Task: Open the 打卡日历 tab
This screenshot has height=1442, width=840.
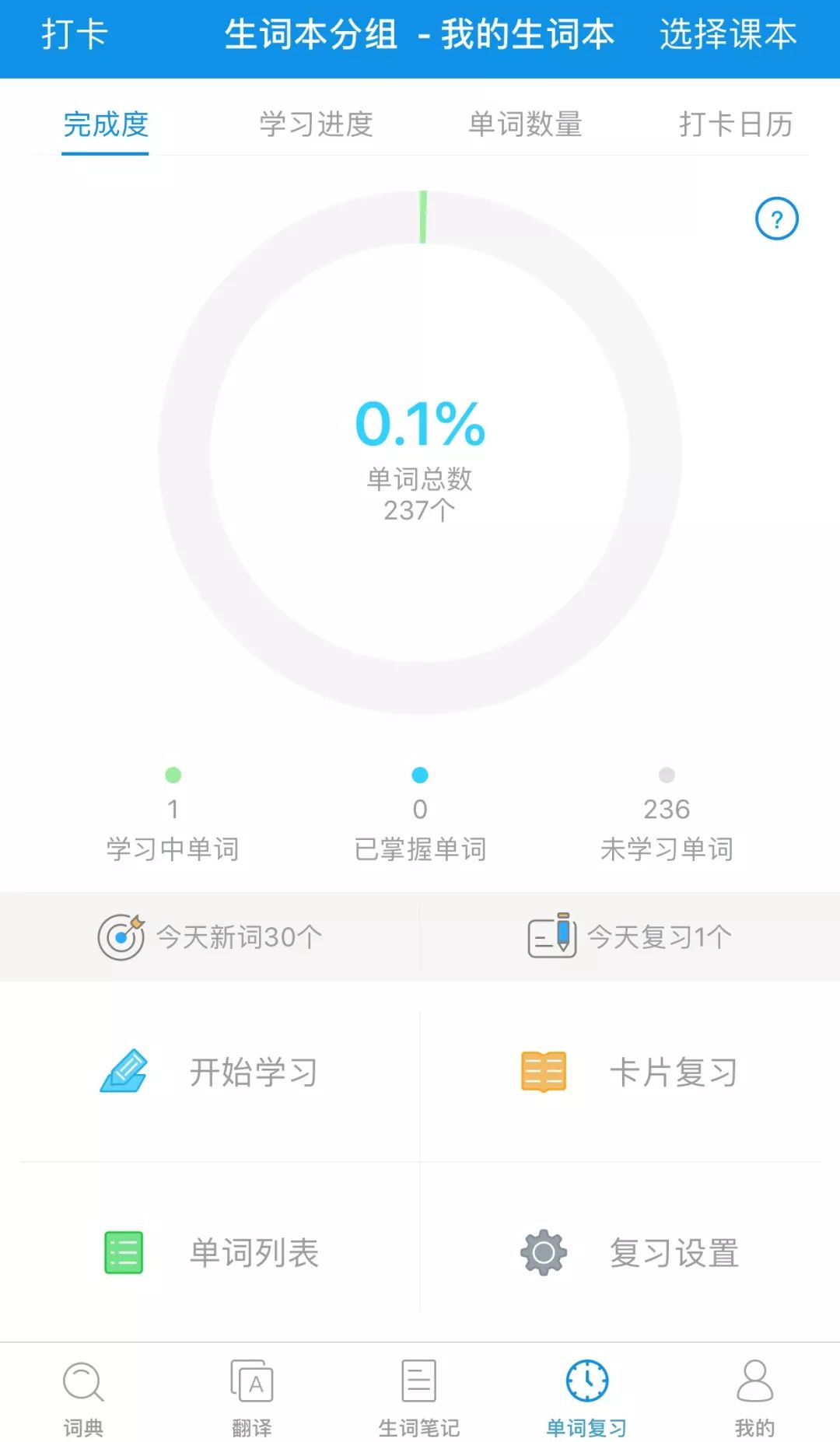Action: pyautogui.click(x=736, y=124)
